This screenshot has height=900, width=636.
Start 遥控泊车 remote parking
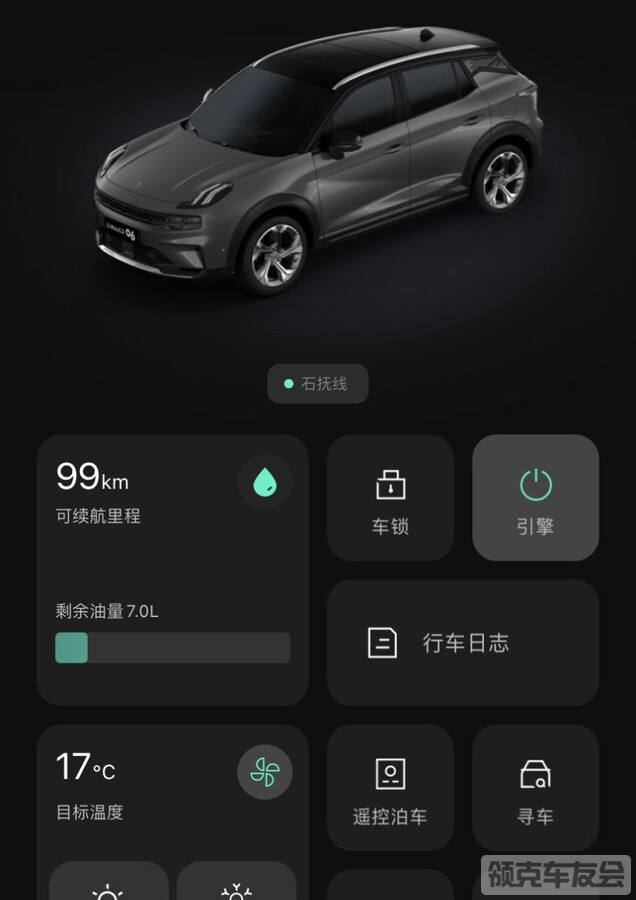(390, 788)
